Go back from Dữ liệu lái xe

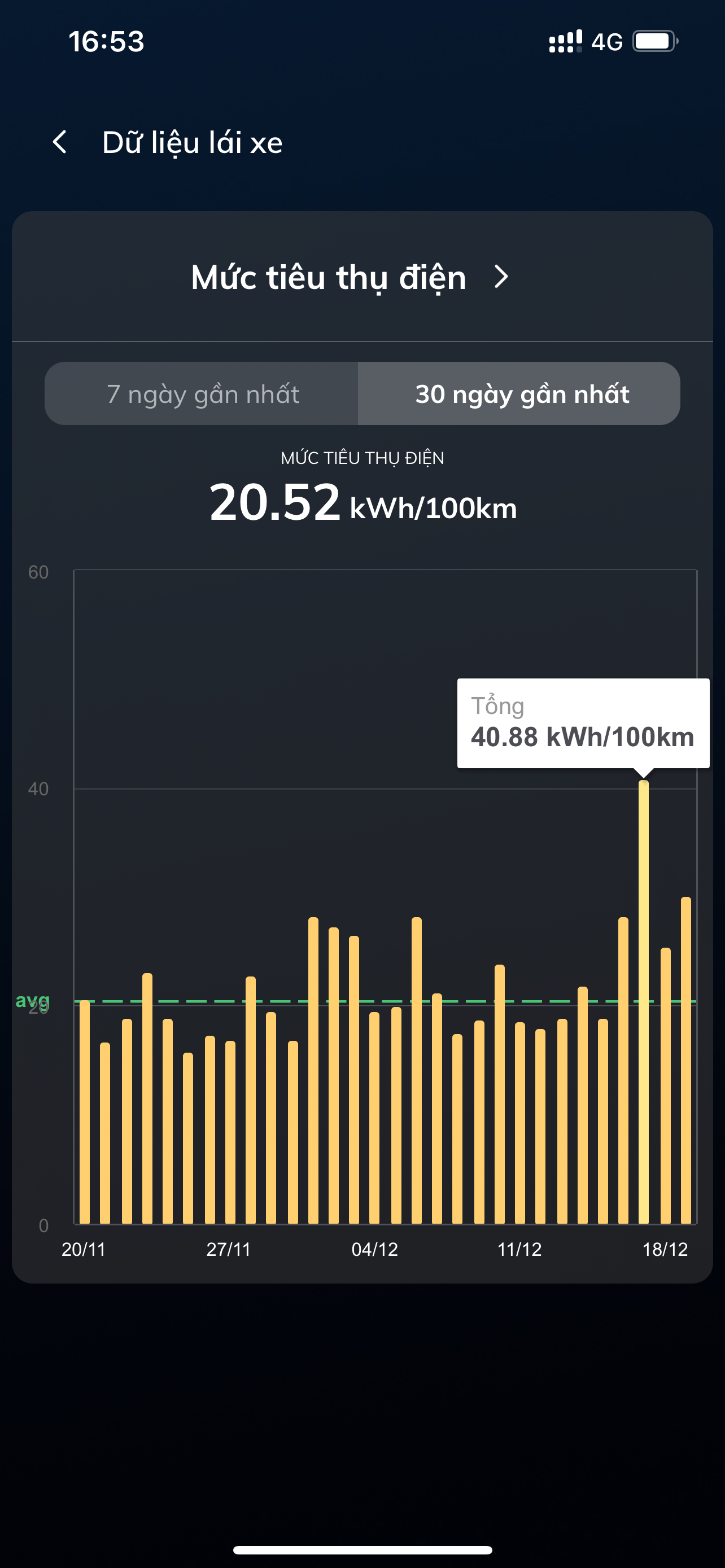pos(60,142)
